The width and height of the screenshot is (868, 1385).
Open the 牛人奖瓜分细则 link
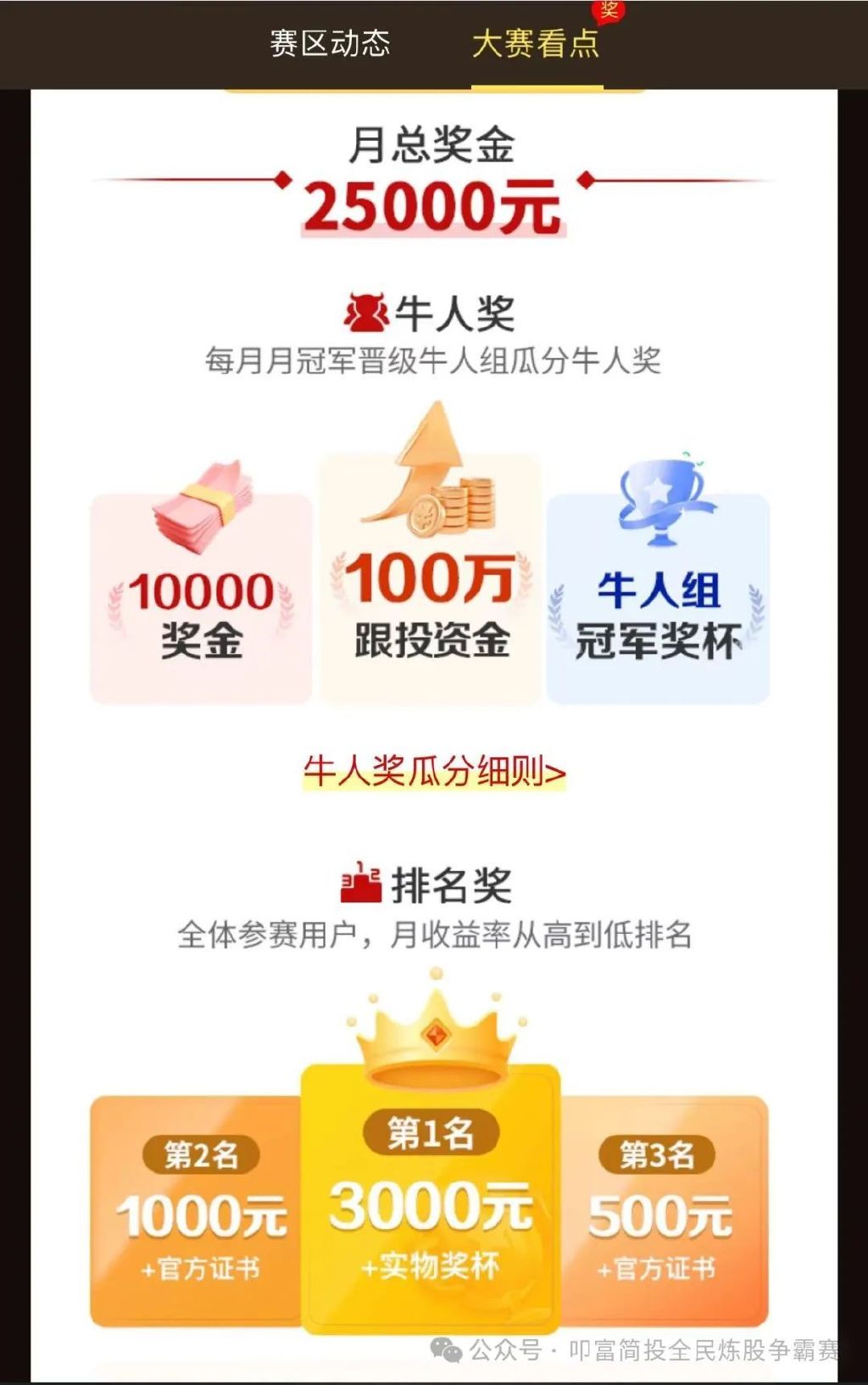pyautogui.click(x=434, y=773)
